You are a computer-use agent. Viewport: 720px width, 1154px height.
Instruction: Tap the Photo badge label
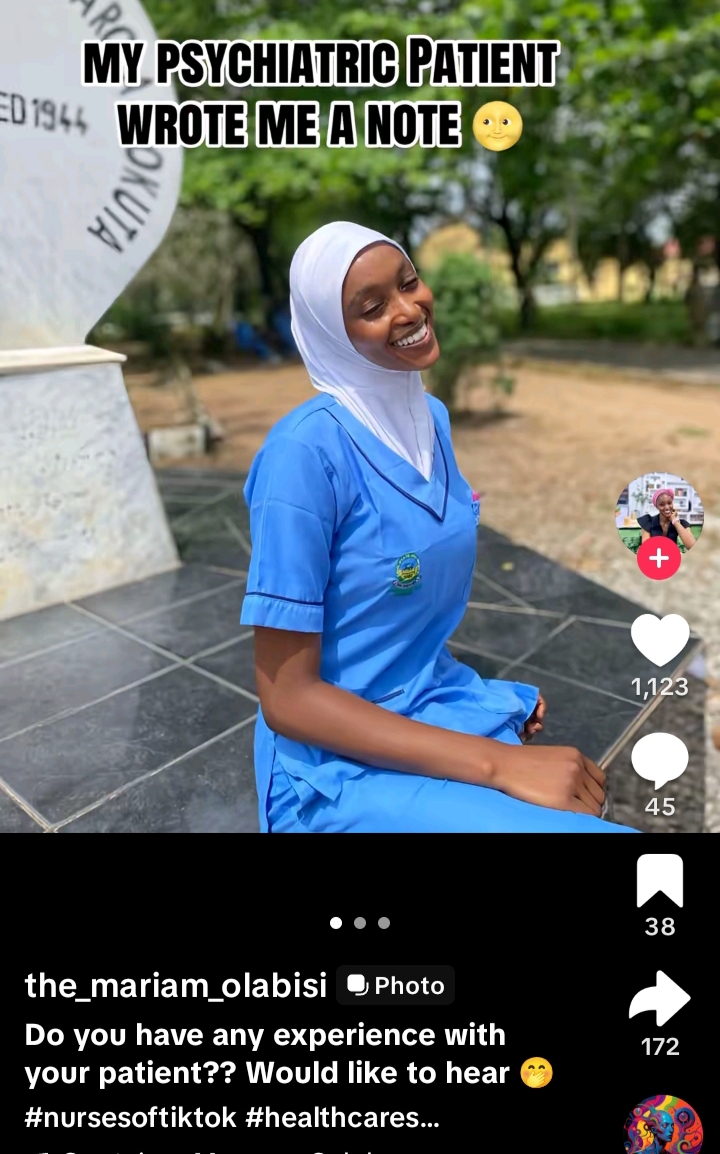pos(396,986)
